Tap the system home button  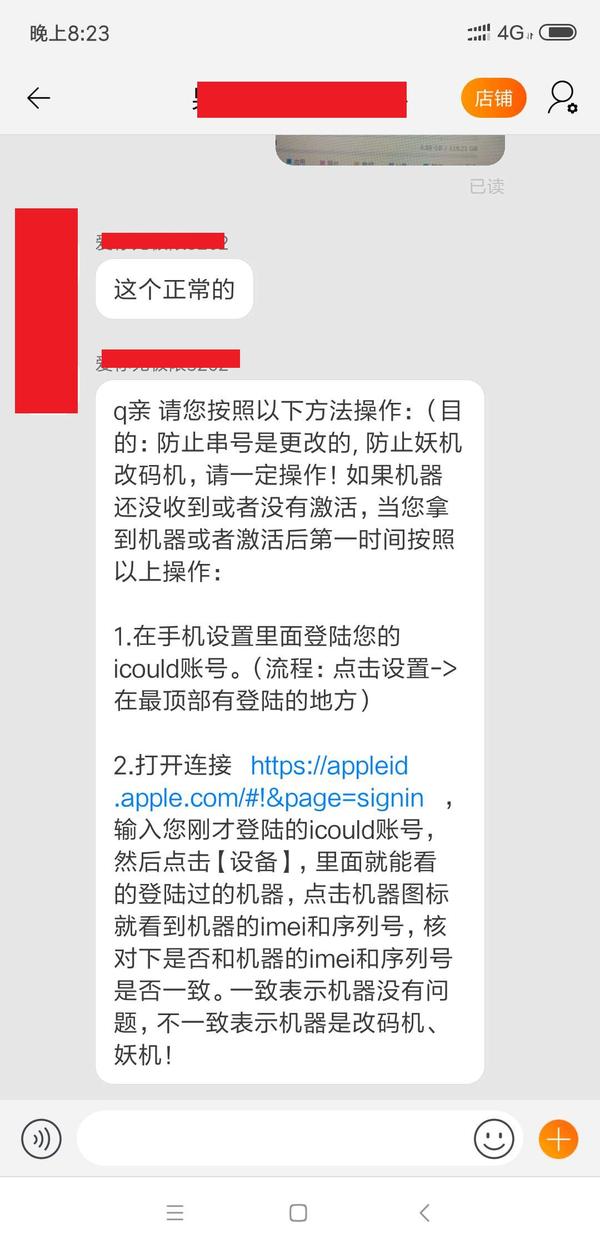tap(298, 1213)
